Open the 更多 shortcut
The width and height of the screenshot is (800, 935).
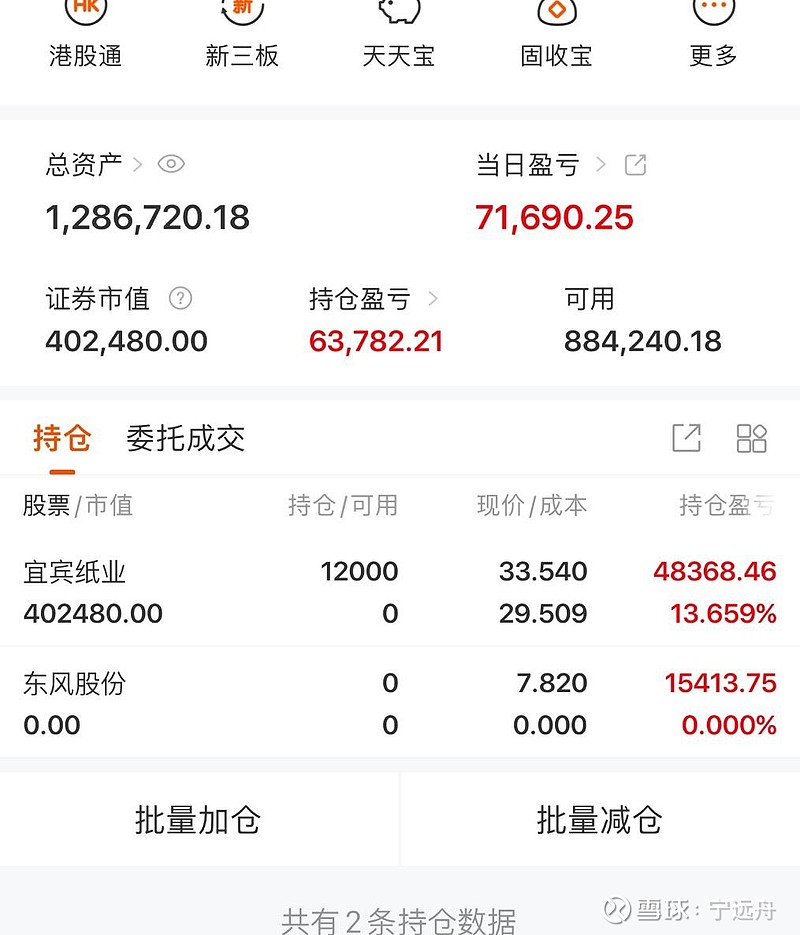pos(713,35)
